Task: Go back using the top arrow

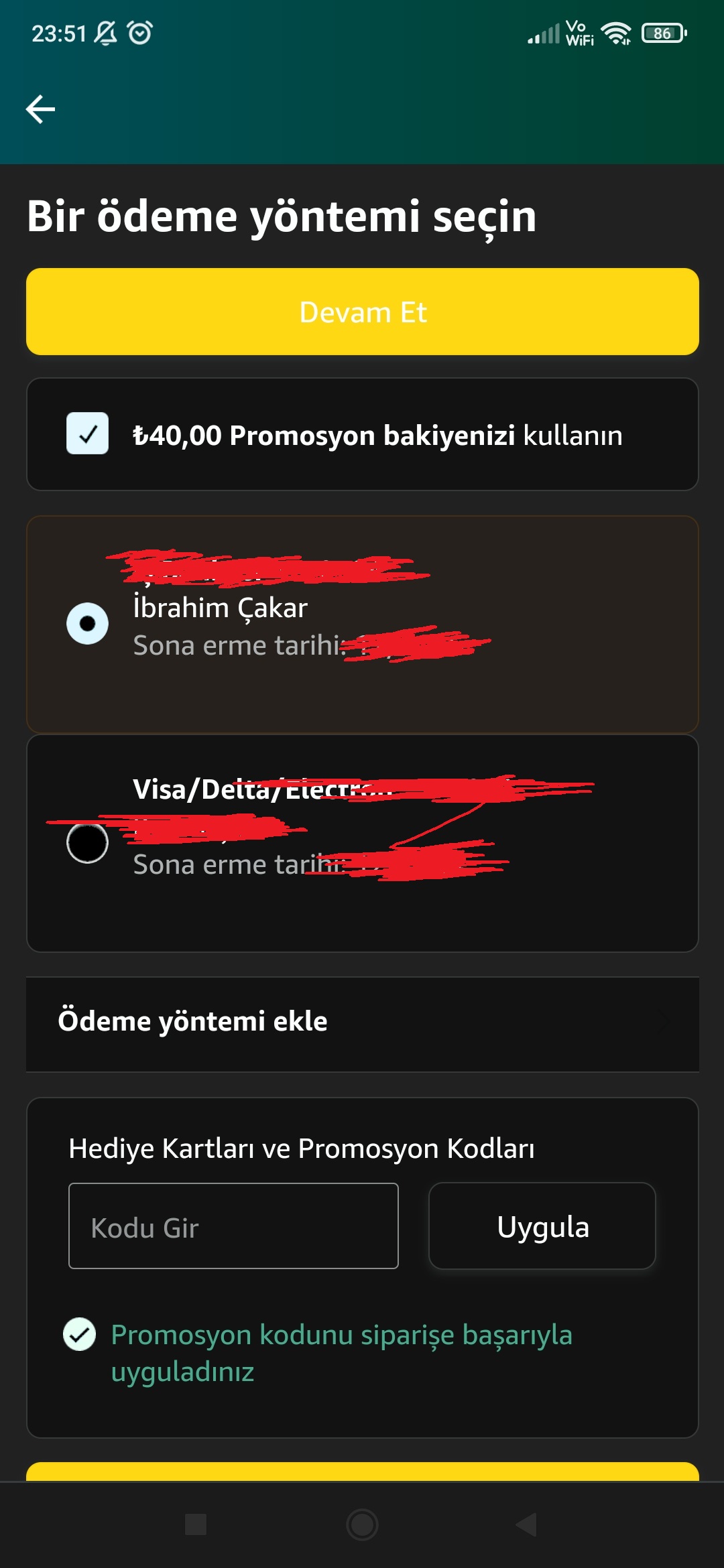Action: 40,109
